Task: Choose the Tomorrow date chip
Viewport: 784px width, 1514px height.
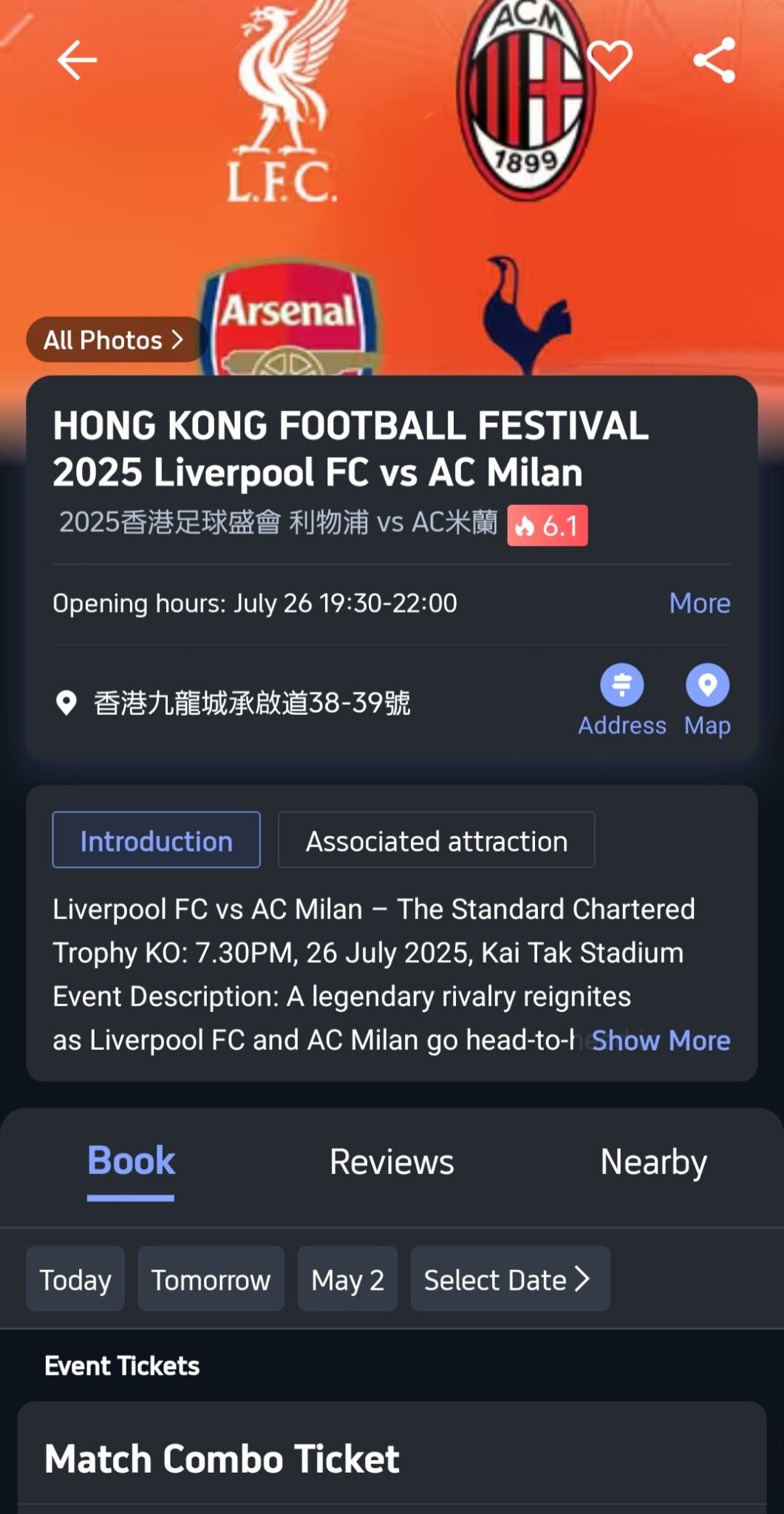Action: click(x=211, y=1280)
